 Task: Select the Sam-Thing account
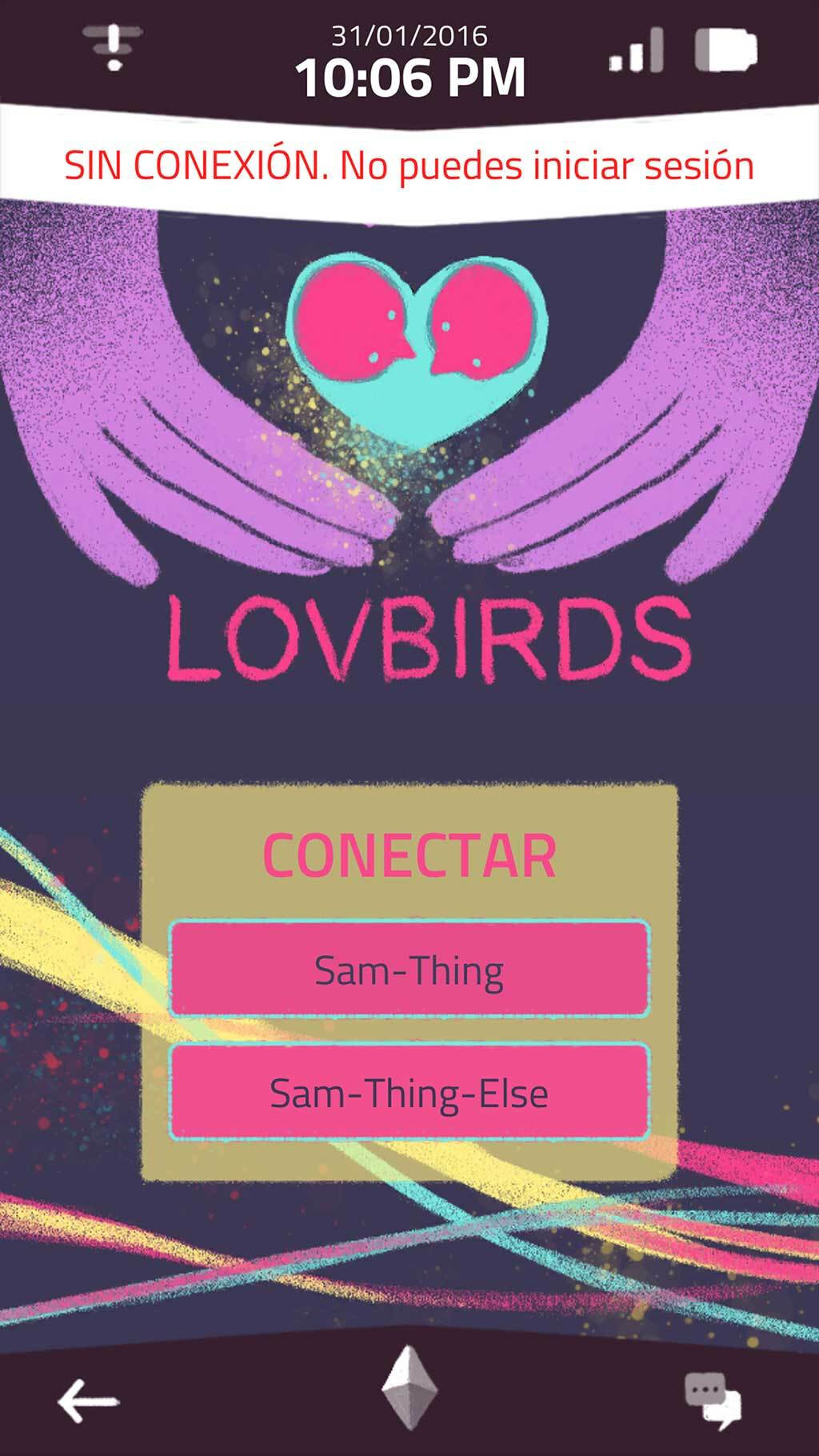[x=409, y=969]
